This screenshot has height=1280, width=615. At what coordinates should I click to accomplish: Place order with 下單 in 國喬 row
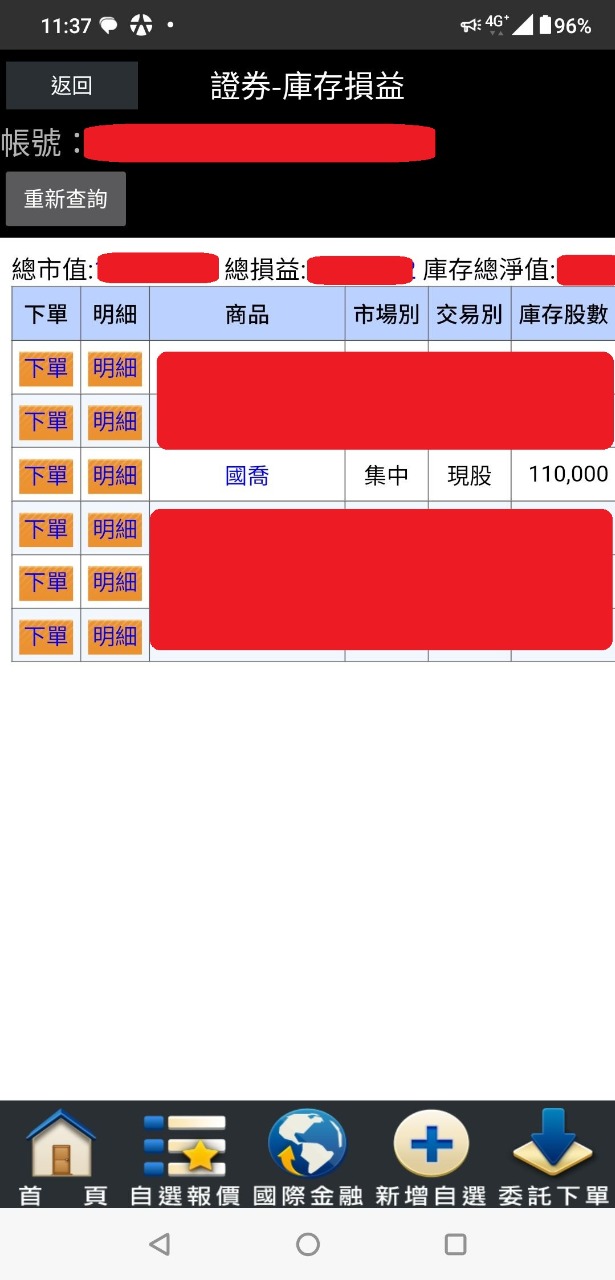(x=46, y=475)
